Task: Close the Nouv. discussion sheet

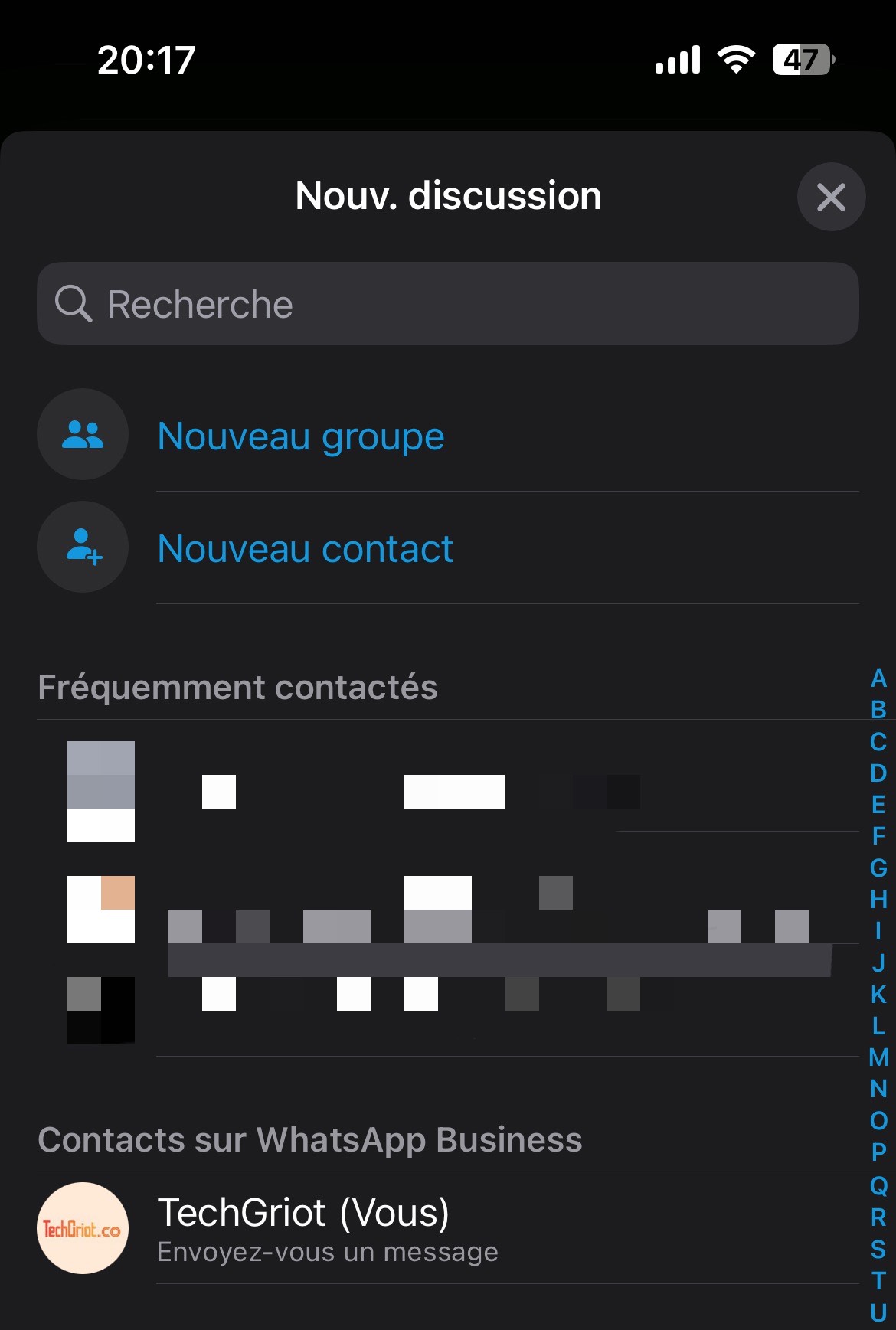Action: coord(831,197)
